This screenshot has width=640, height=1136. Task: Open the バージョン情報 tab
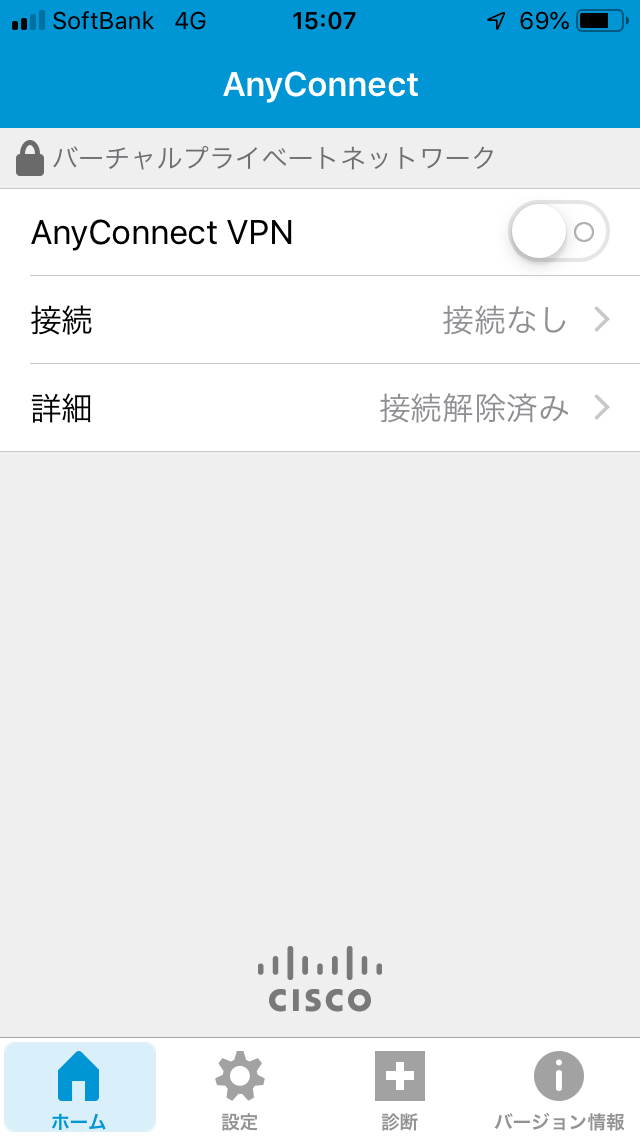pos(559,1087)
